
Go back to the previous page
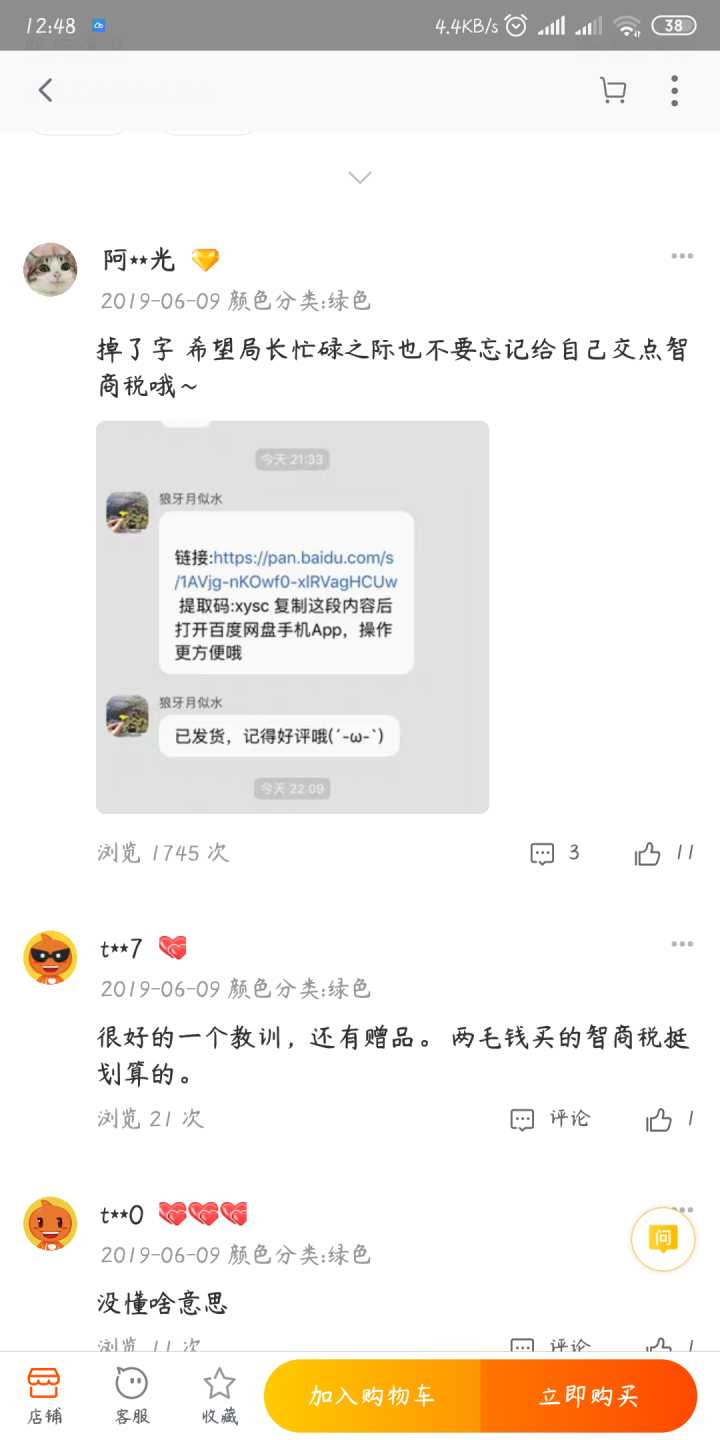click(45, 91)
